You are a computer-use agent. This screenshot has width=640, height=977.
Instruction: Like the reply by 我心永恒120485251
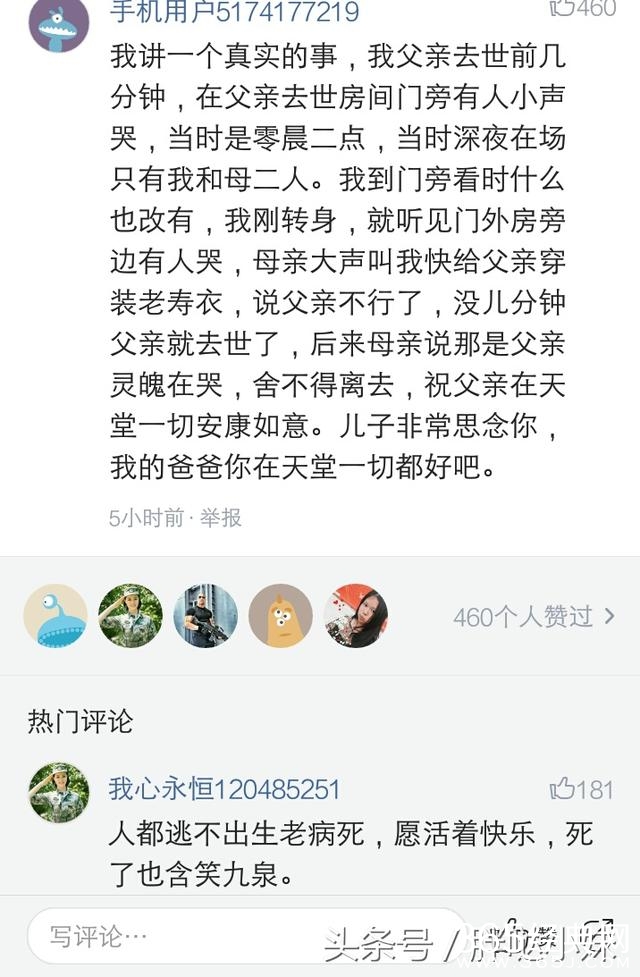click(x=581, y=789)
